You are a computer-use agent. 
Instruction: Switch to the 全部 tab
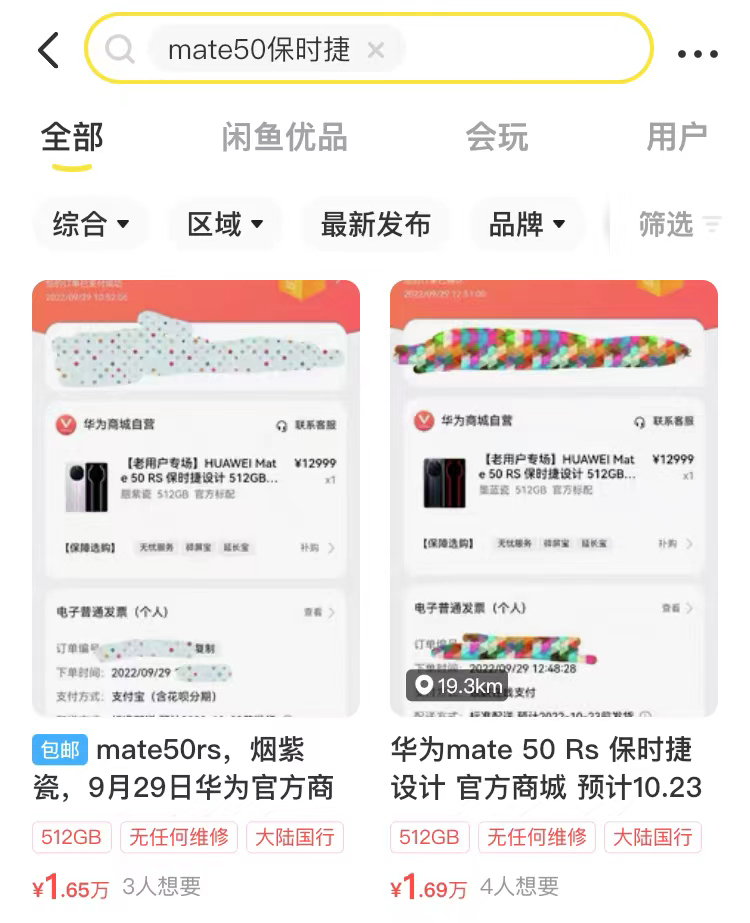point(72,137)
